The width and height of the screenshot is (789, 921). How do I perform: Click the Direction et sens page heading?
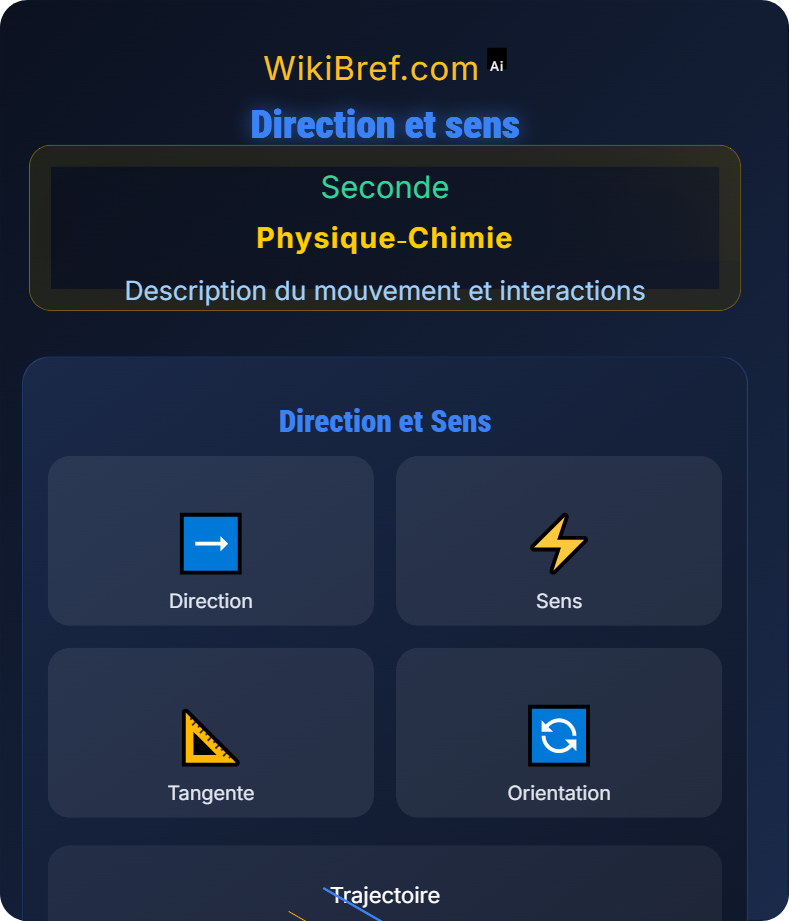[385, 125]
